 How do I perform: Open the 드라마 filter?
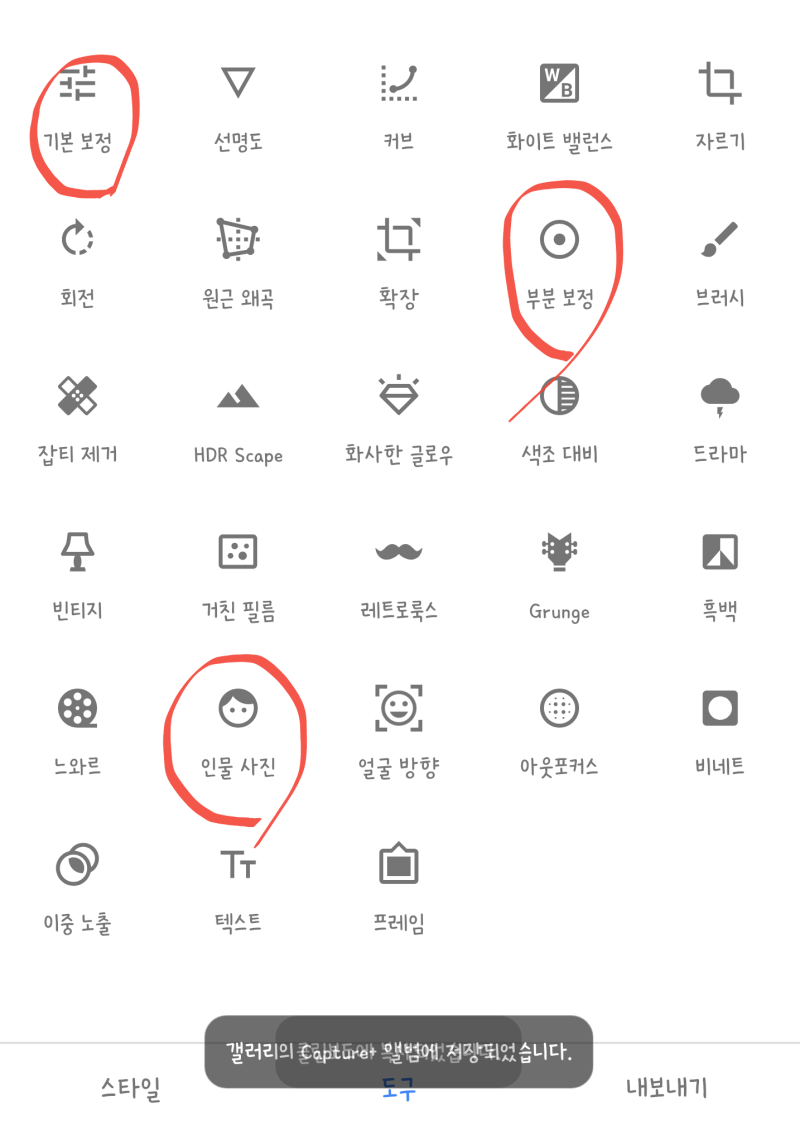[720, 418]
